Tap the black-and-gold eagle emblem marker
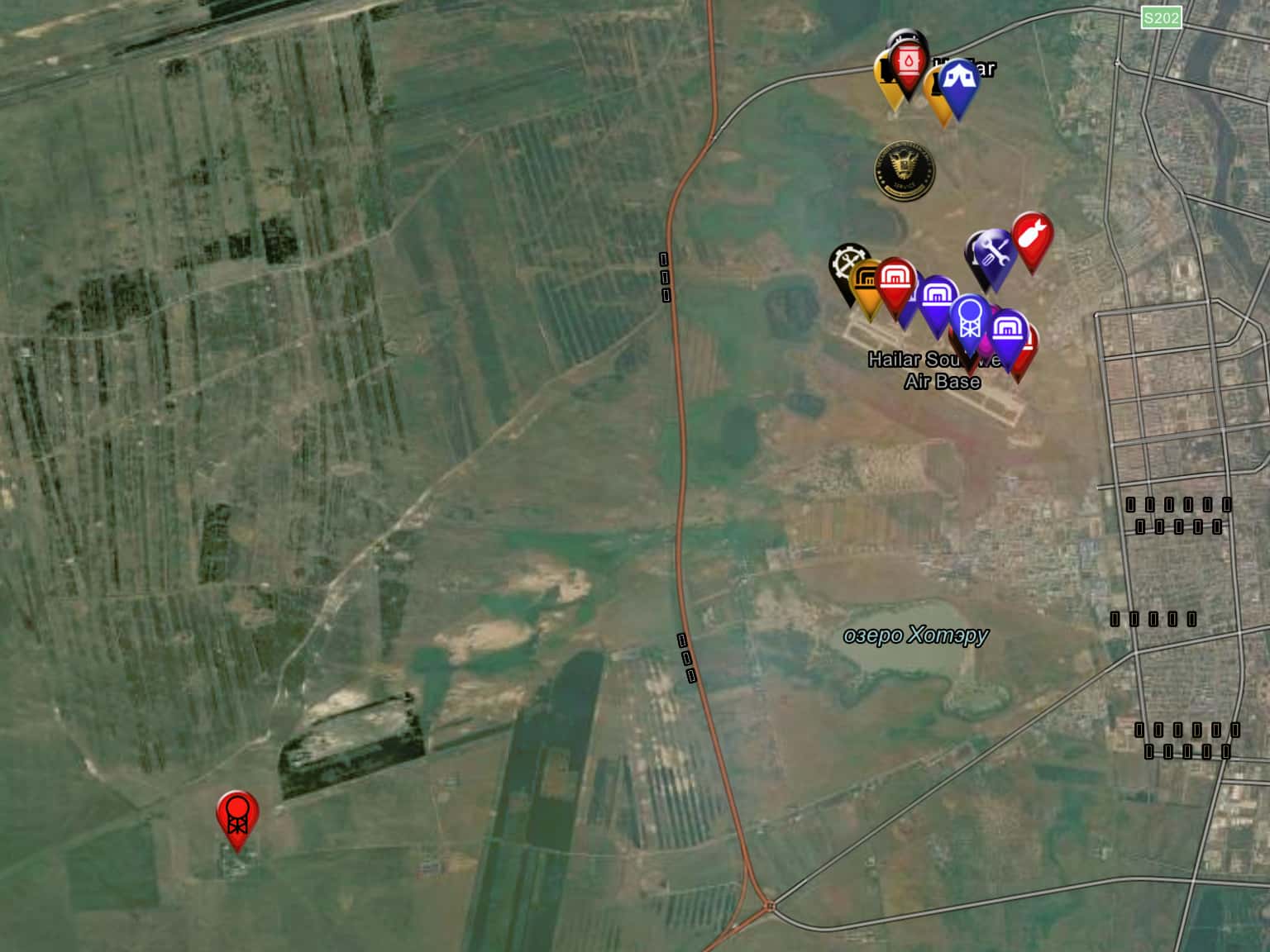The width and height of the screenshot is (1270, 952). pyautogui.click(x=905, y=170)
